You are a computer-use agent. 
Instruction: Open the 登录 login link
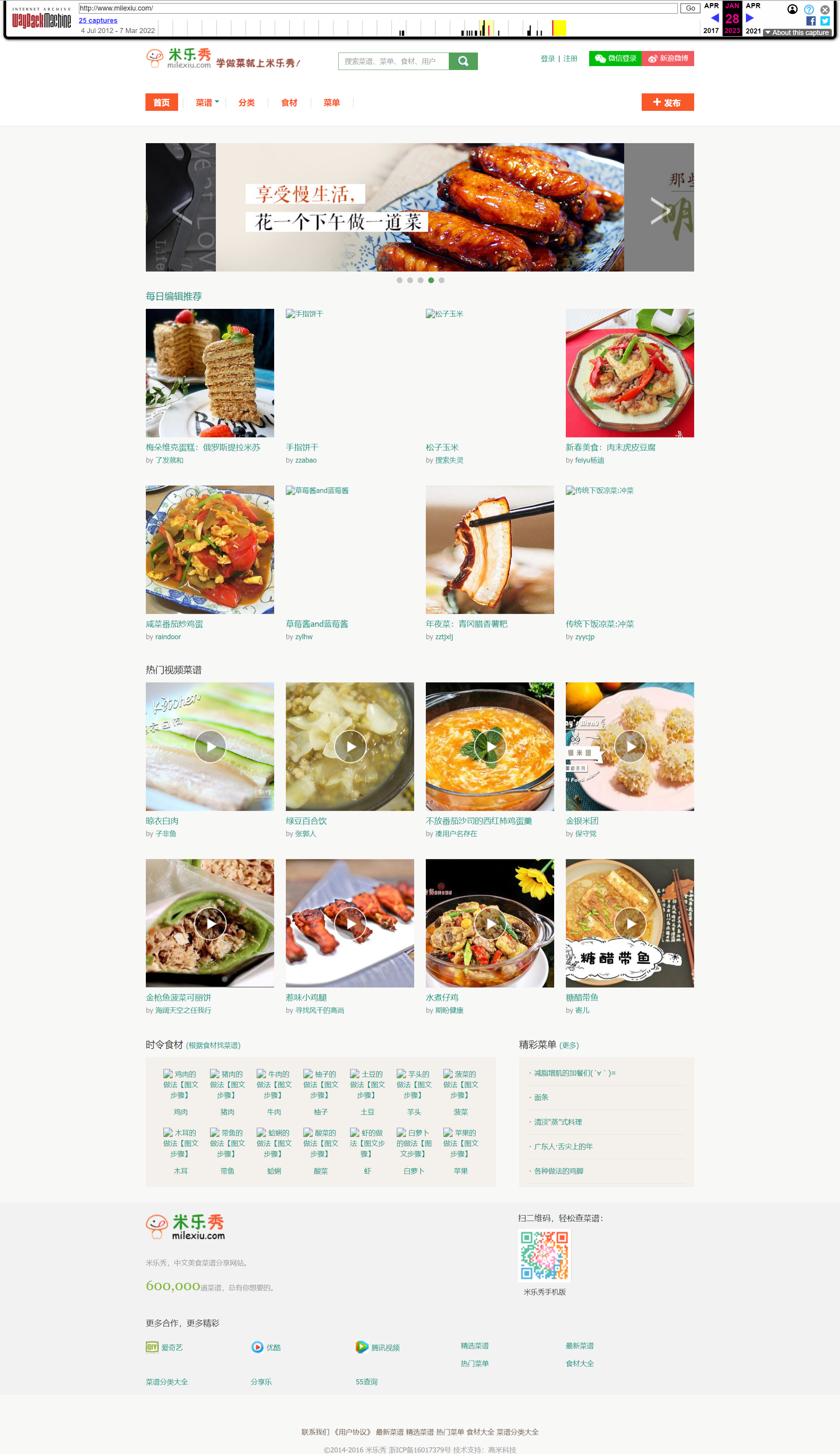pyautogui.click(x=548, y=59)
